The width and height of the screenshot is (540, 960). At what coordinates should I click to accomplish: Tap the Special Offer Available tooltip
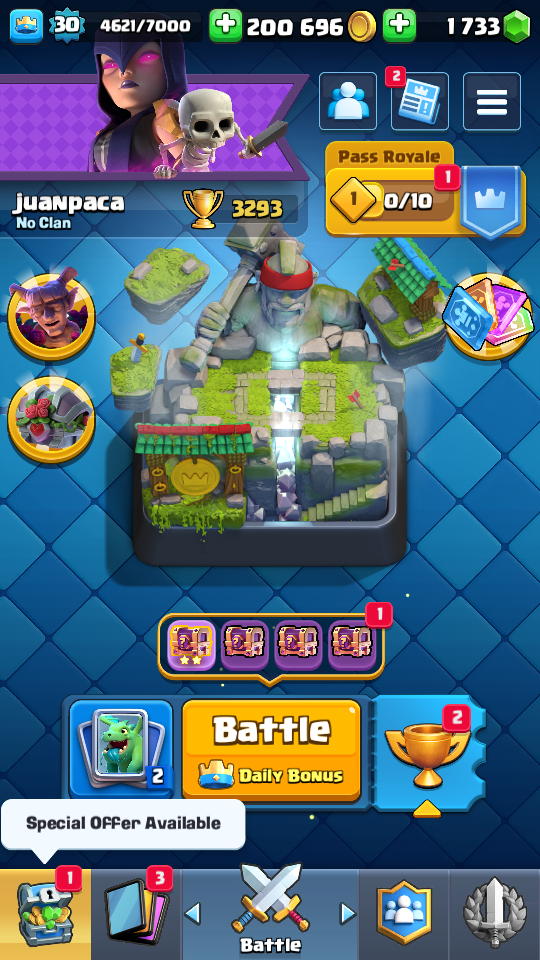click(123, 823)
